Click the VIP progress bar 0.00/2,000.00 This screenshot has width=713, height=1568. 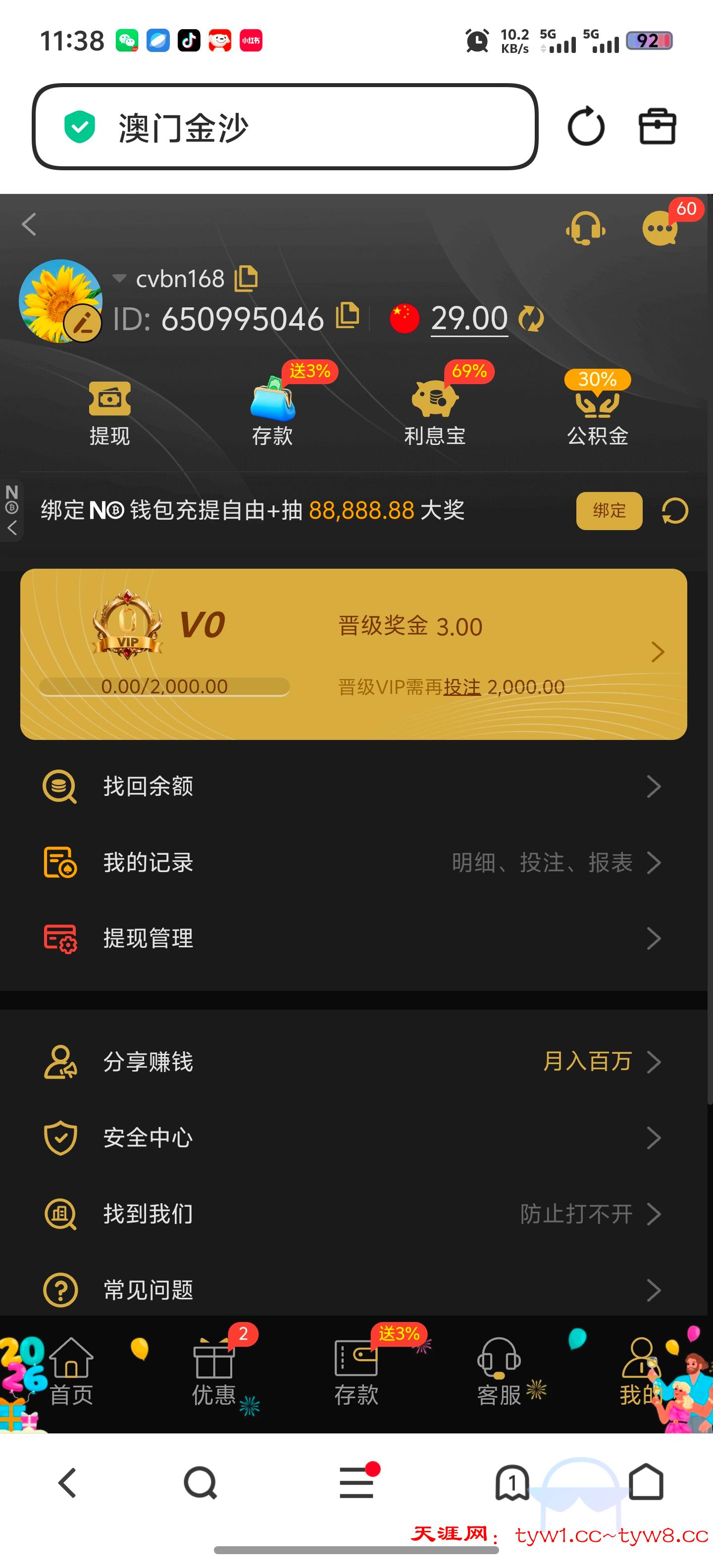pyautogui.click(x=164, y=686)
